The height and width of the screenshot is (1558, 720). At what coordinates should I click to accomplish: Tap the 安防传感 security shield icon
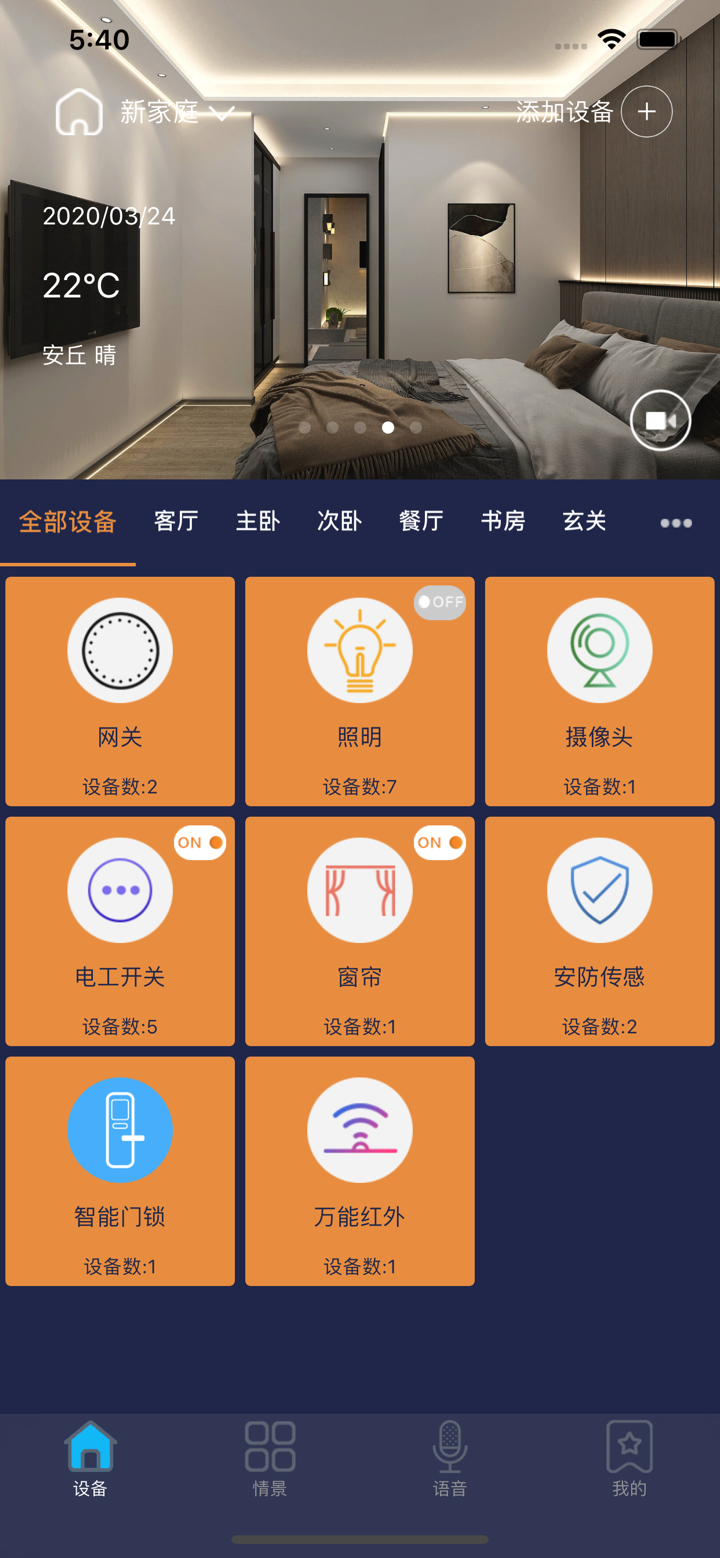pos(599,889)
